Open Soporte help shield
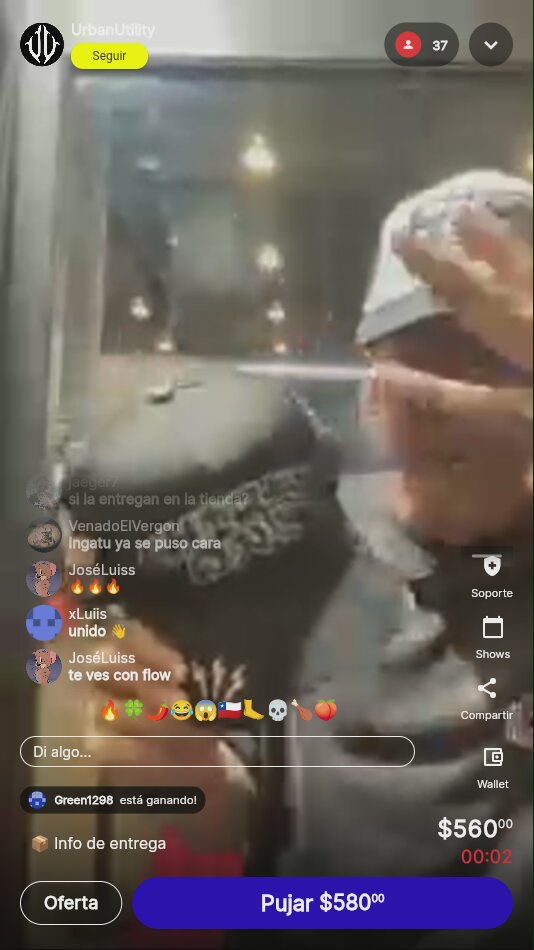 [x=492, y=576]
